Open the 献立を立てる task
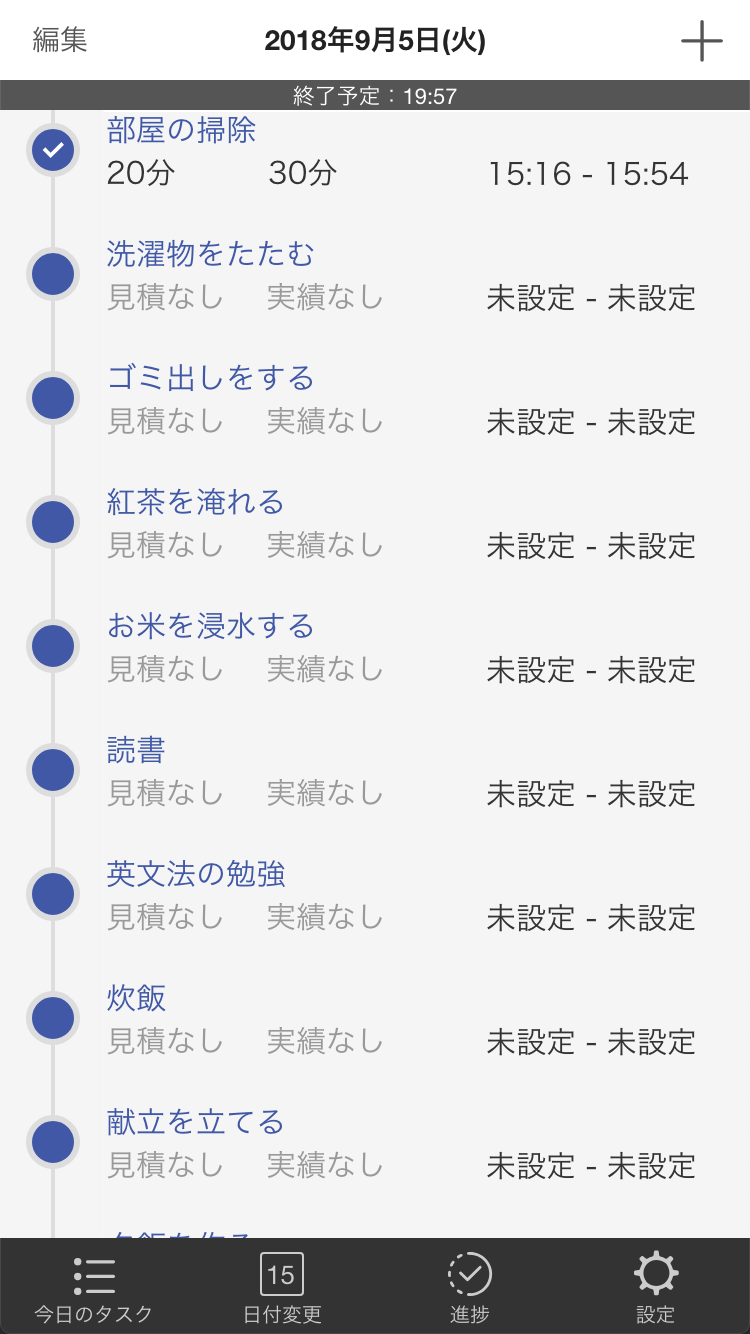The height and width of the screenshot is (1334, 750). point(400,1143)
